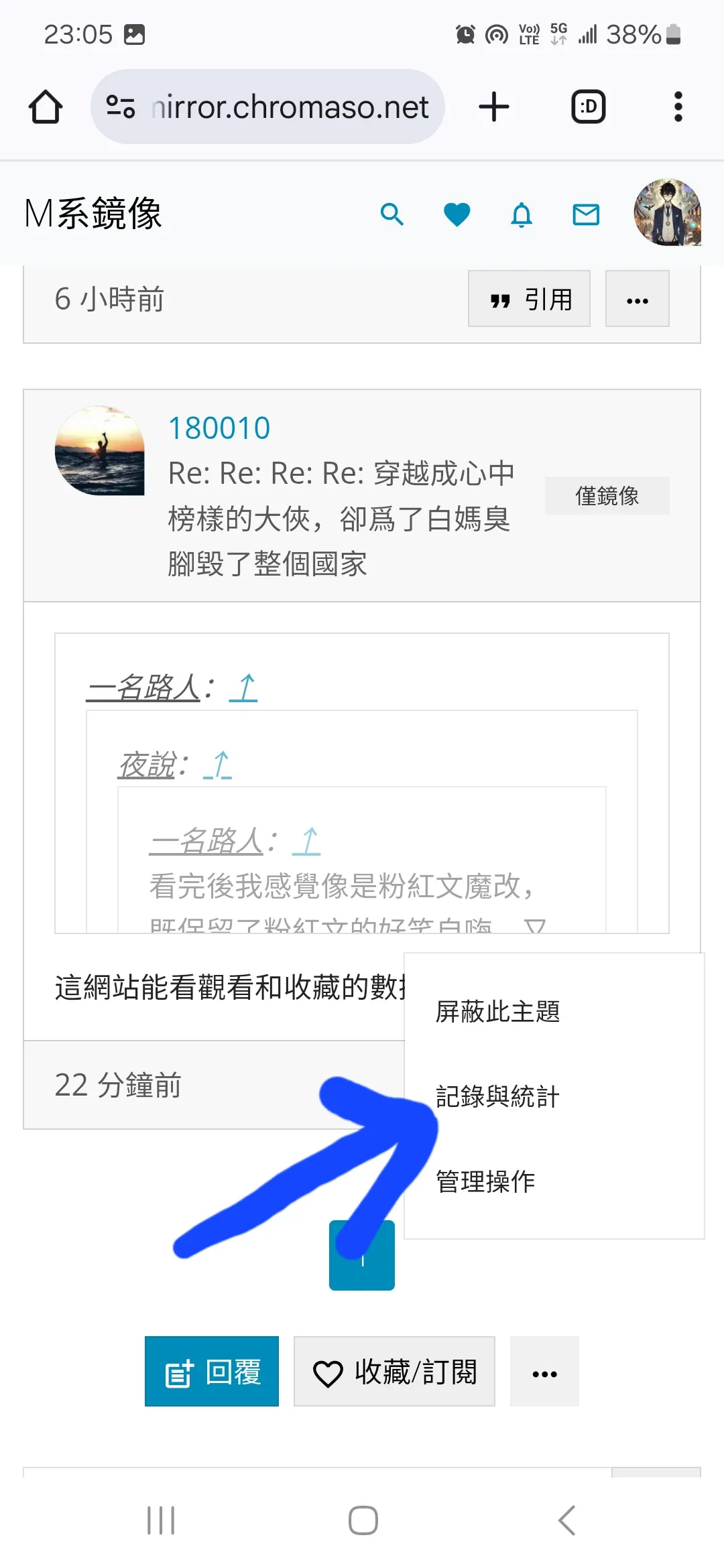Open the site search icon
The height and width of the screenshot is (1568, 724).
[x=391, y=214]
